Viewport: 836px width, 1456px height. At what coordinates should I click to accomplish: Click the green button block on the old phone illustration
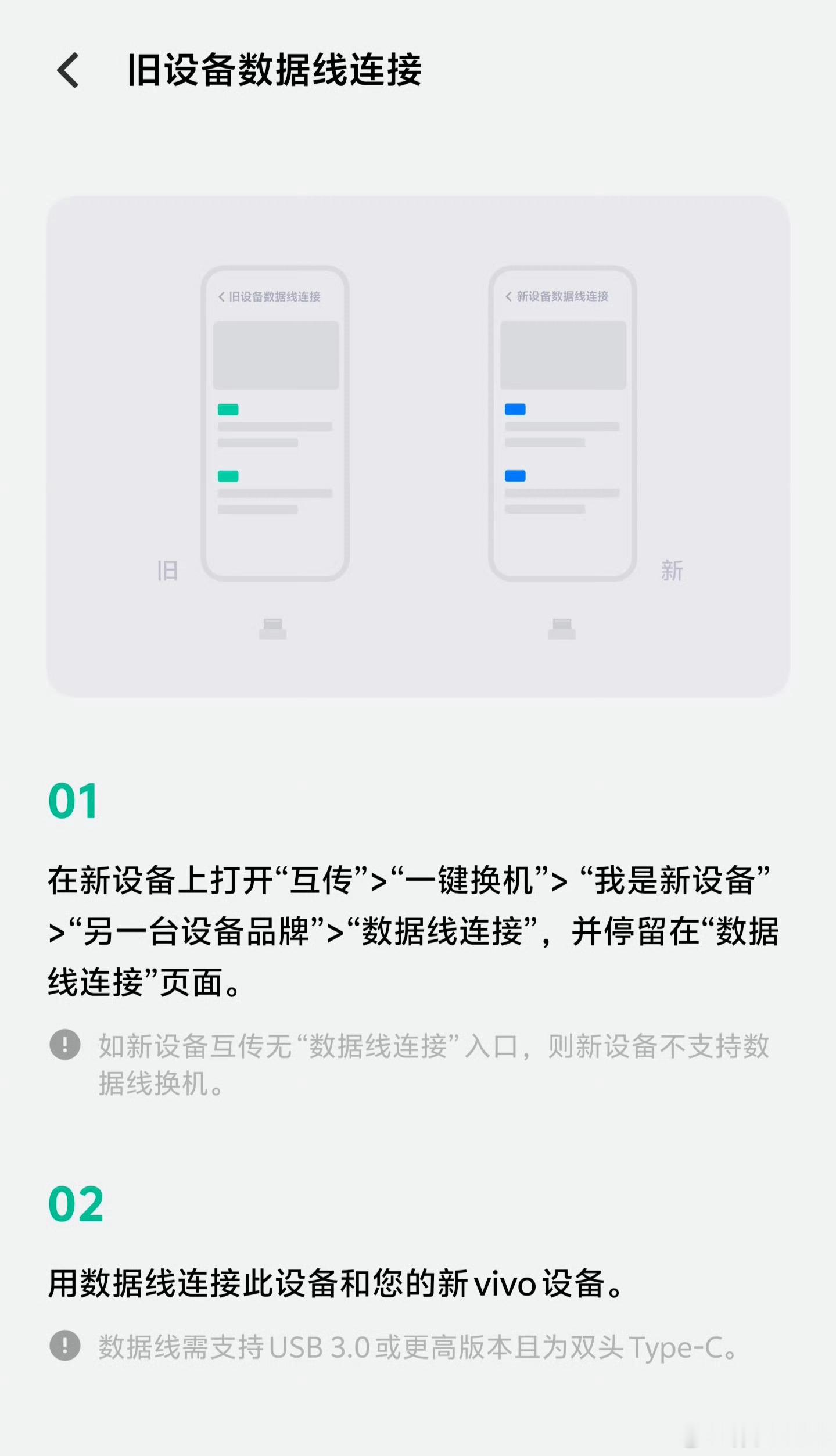228,409
